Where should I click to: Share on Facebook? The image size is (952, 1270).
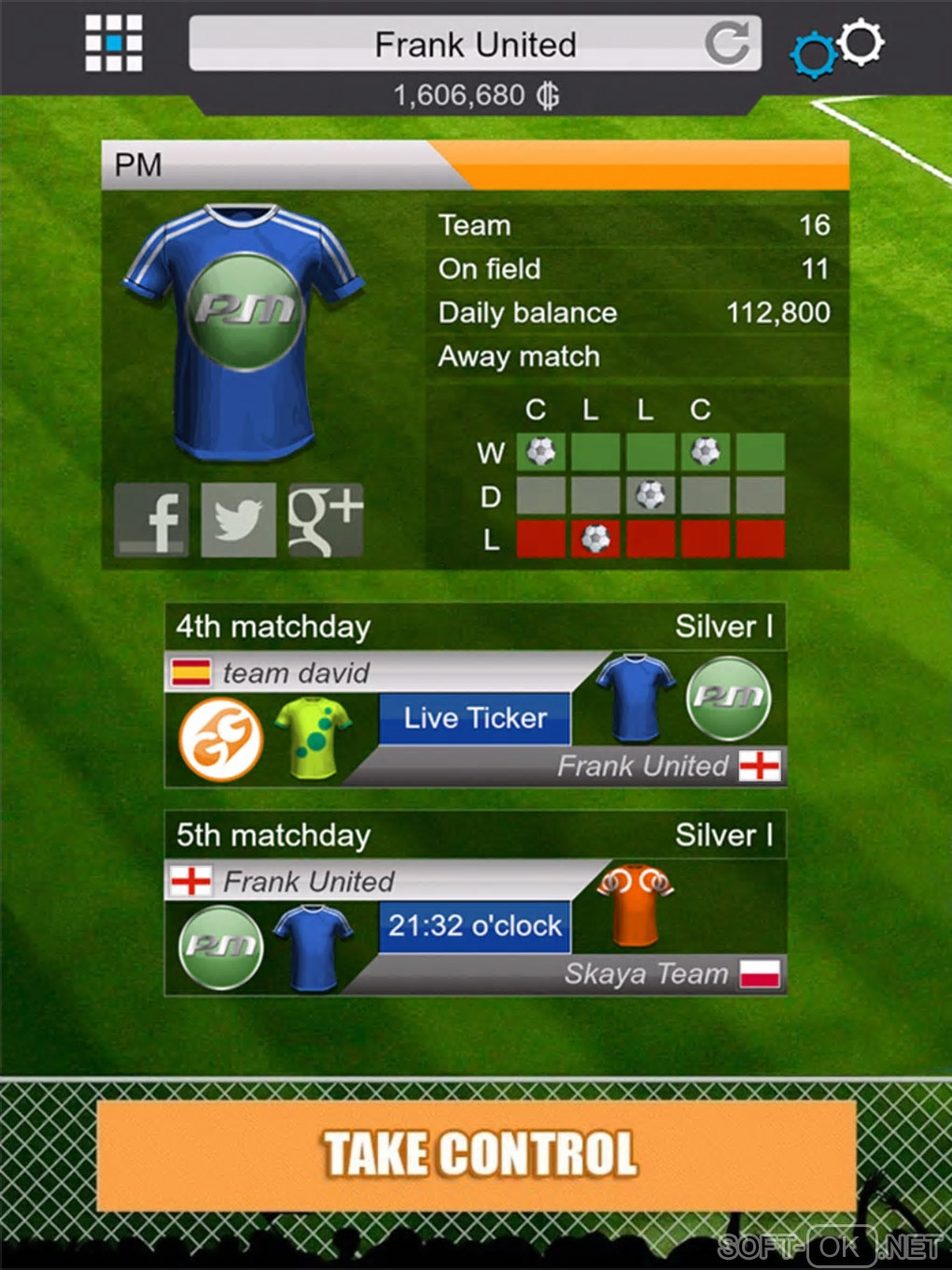(x=152, y=520)
